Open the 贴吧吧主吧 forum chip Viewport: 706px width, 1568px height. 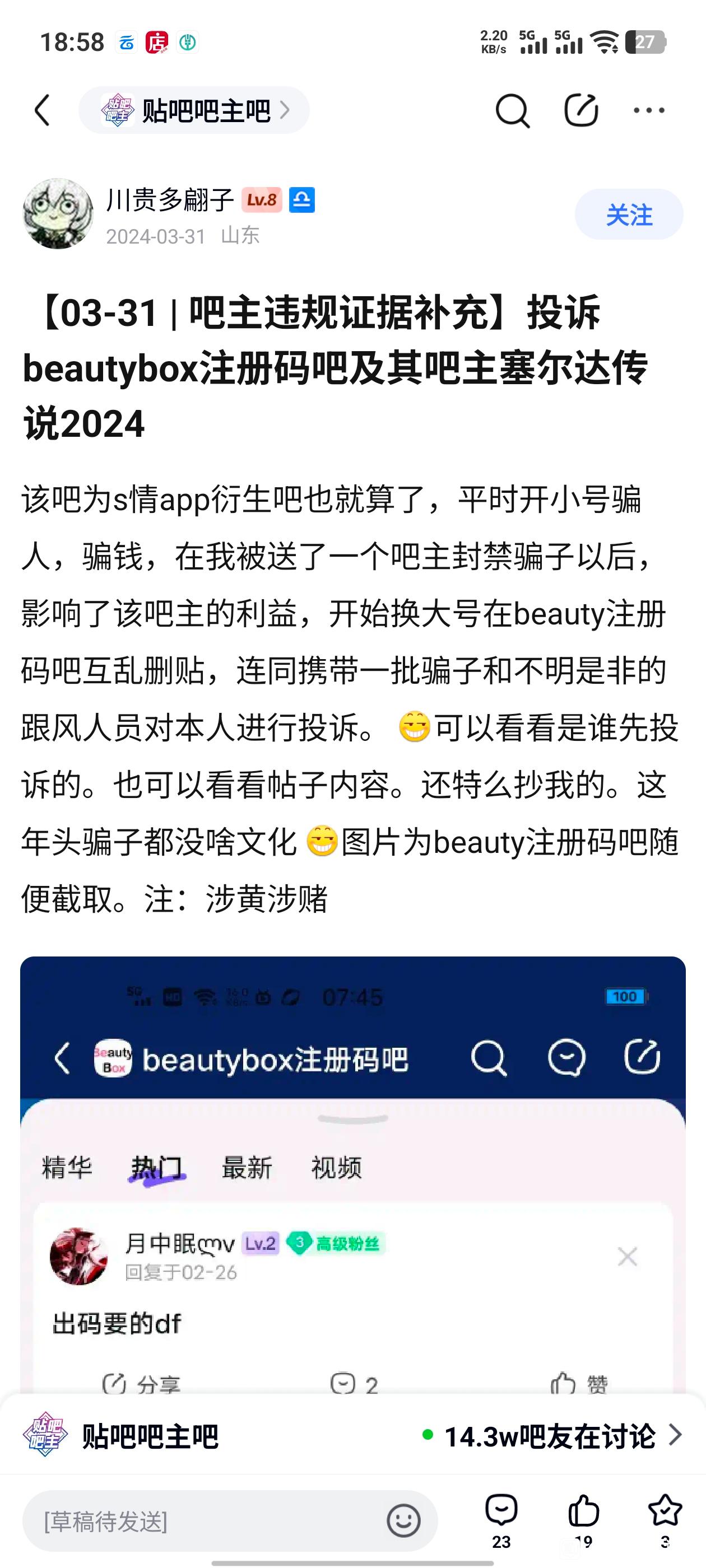point(194,110)
